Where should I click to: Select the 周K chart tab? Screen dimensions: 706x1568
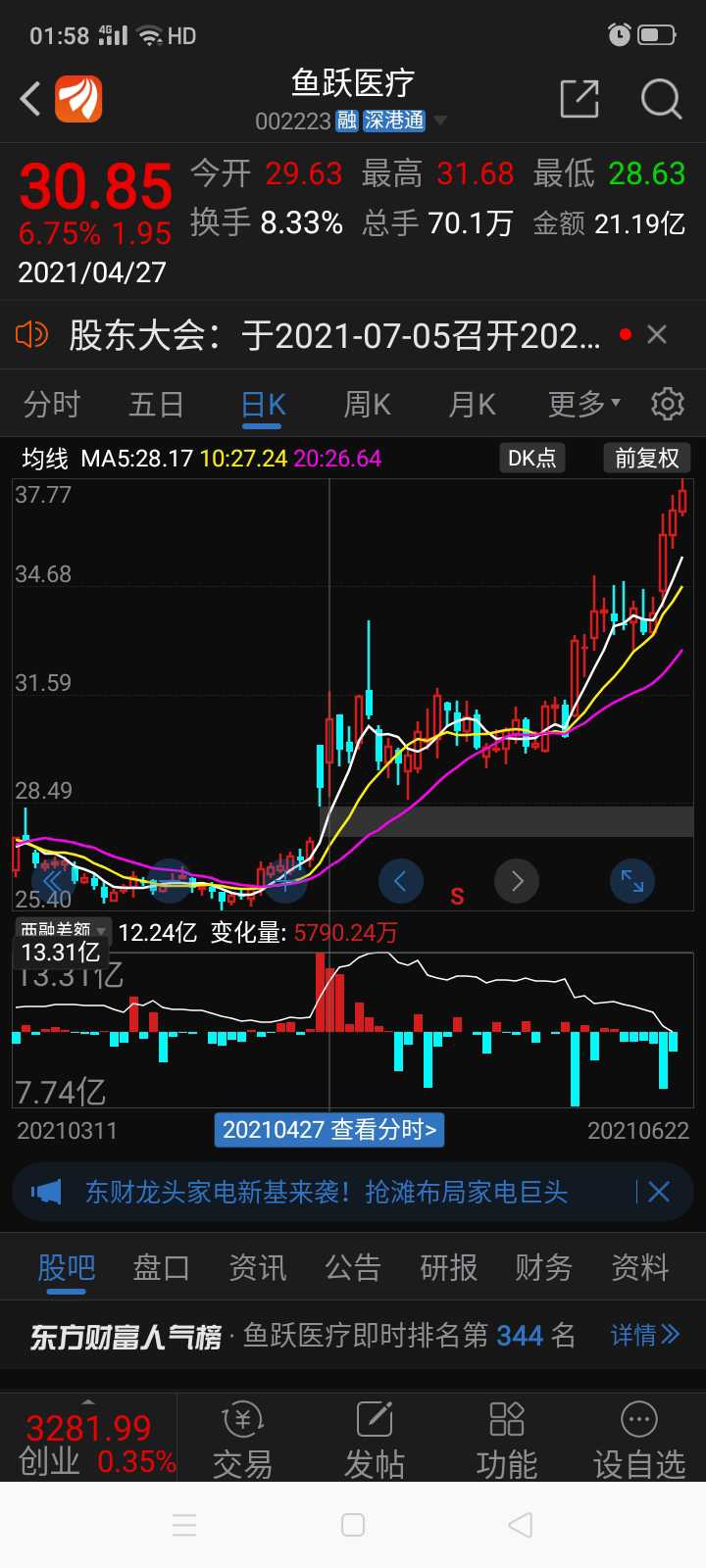(x=367, y=404)
